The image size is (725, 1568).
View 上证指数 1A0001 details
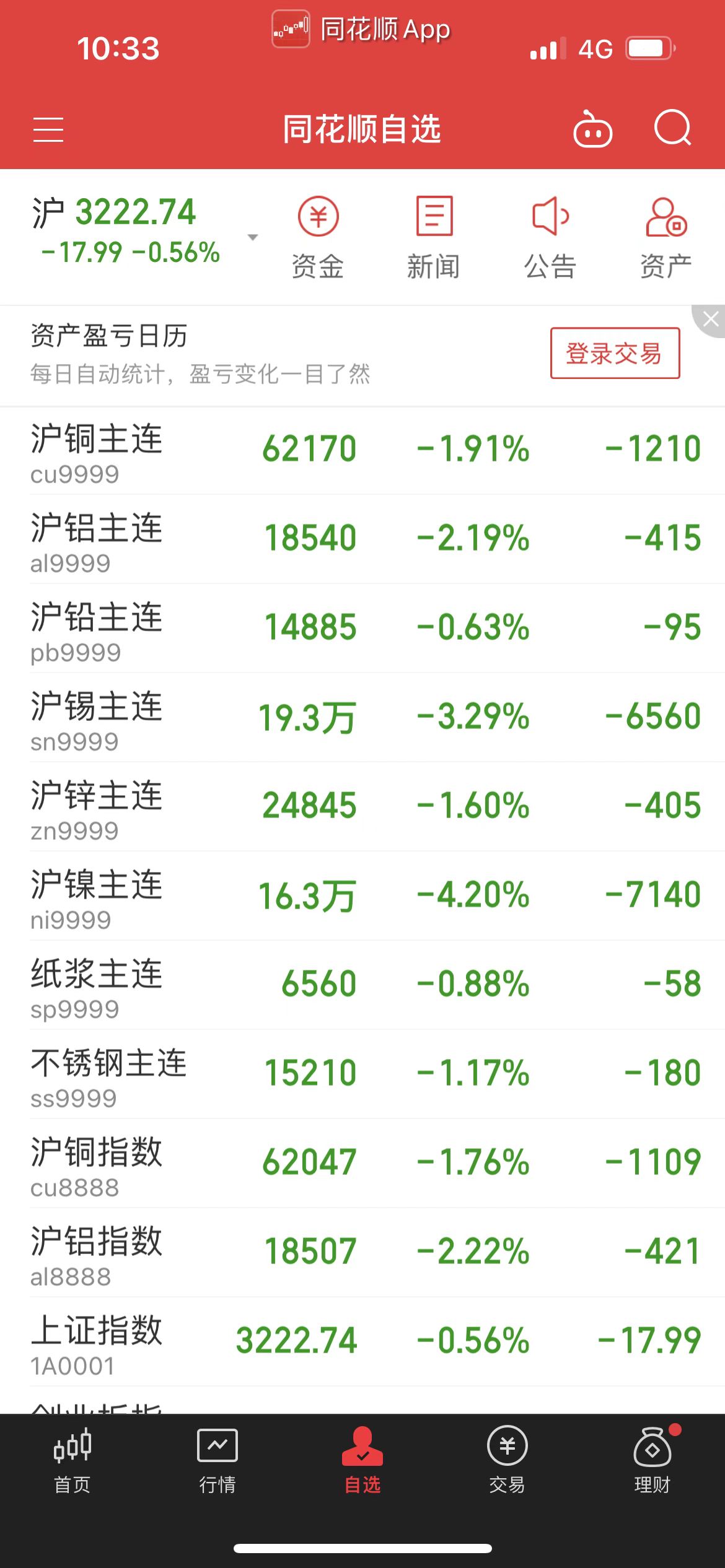(x=362, y=1342)
